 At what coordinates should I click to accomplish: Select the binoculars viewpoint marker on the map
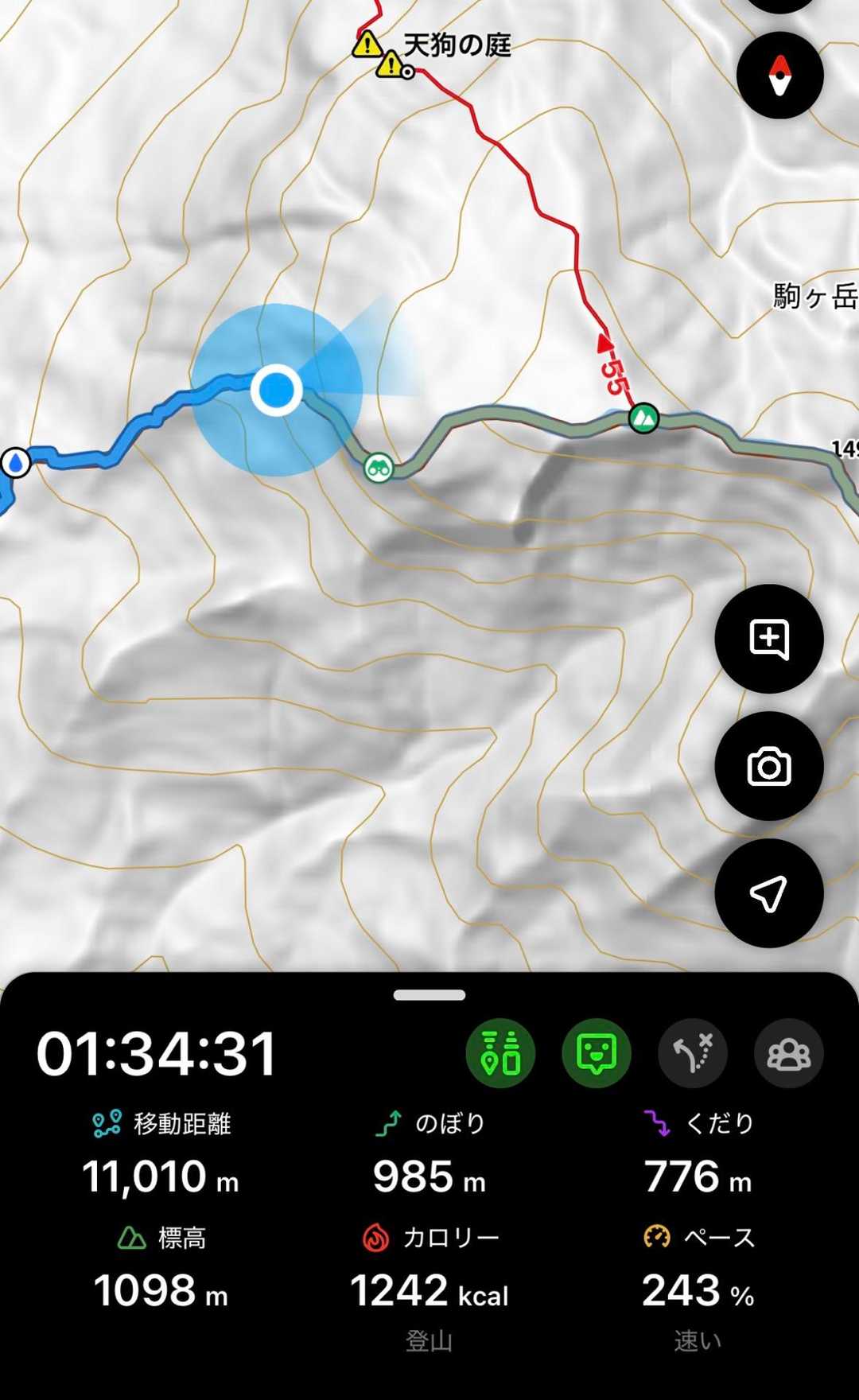tap(379, 468)
